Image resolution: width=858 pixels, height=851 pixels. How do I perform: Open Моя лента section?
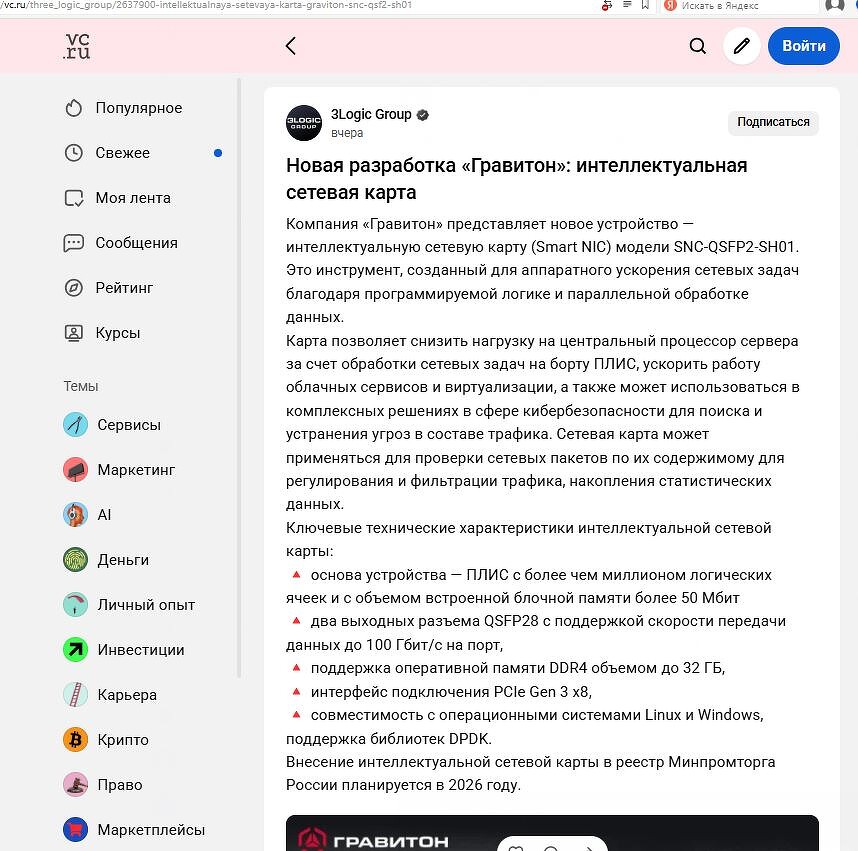132,198
